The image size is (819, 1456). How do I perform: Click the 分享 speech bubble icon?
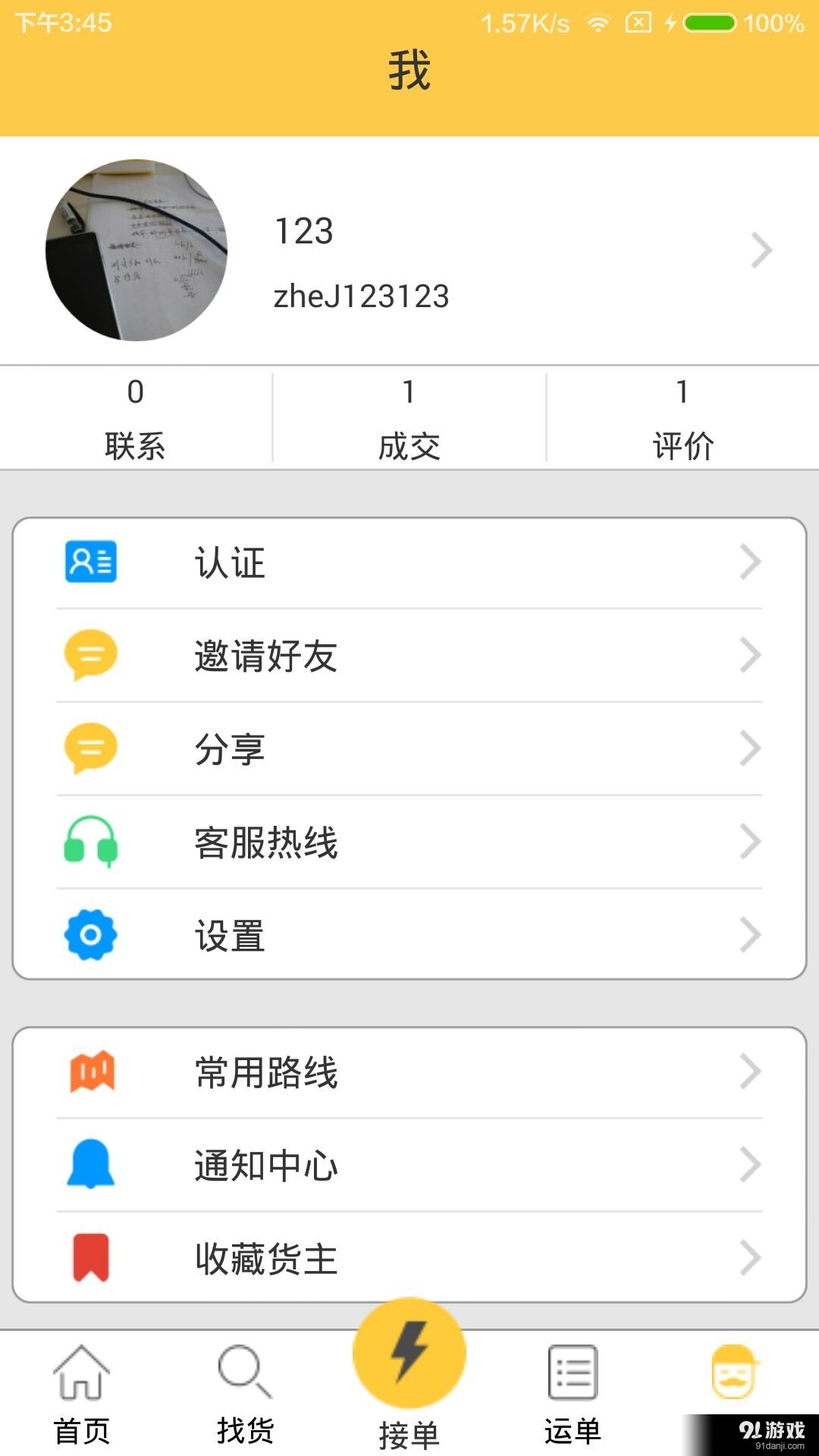click(x=89, y=749)
